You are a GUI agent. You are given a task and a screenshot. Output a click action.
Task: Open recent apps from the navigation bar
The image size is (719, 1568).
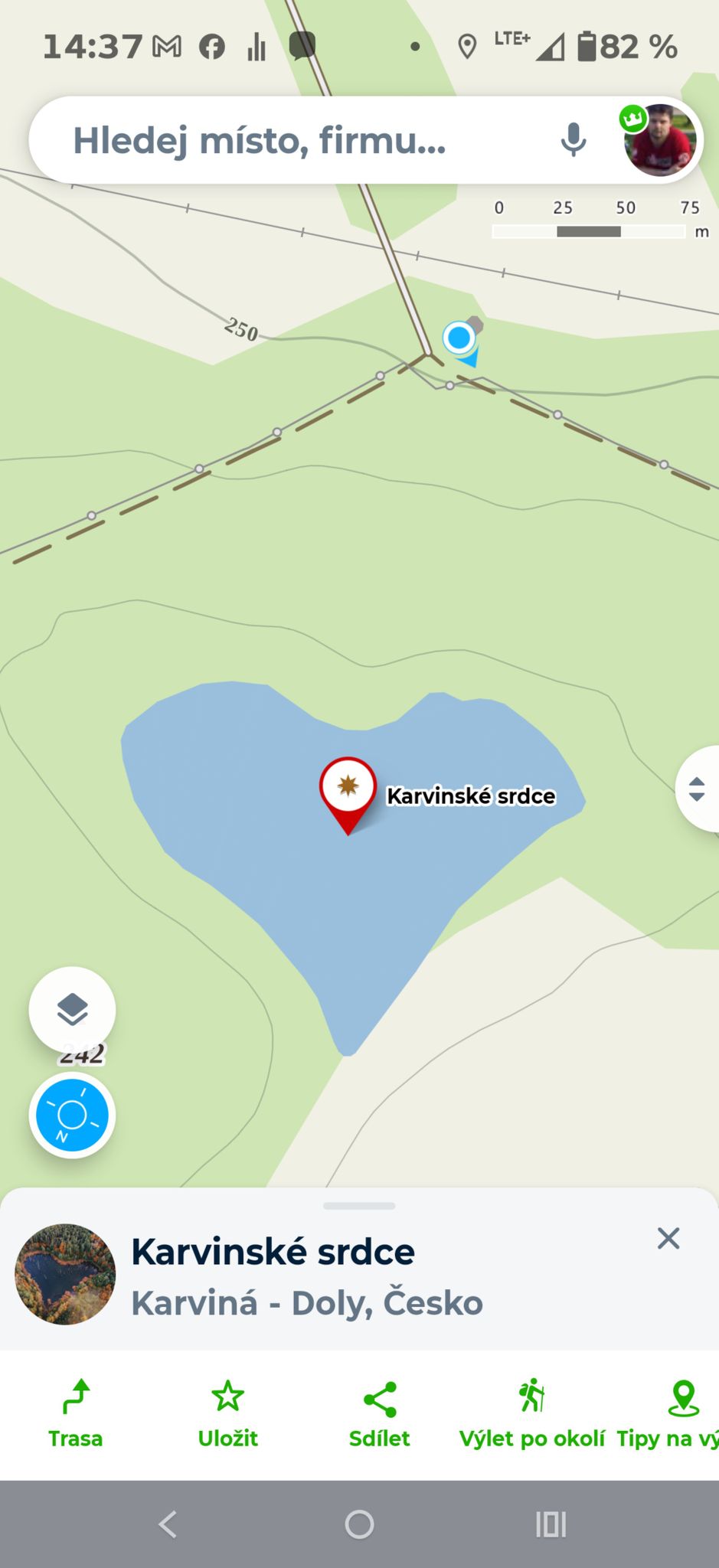(551, 1524)
